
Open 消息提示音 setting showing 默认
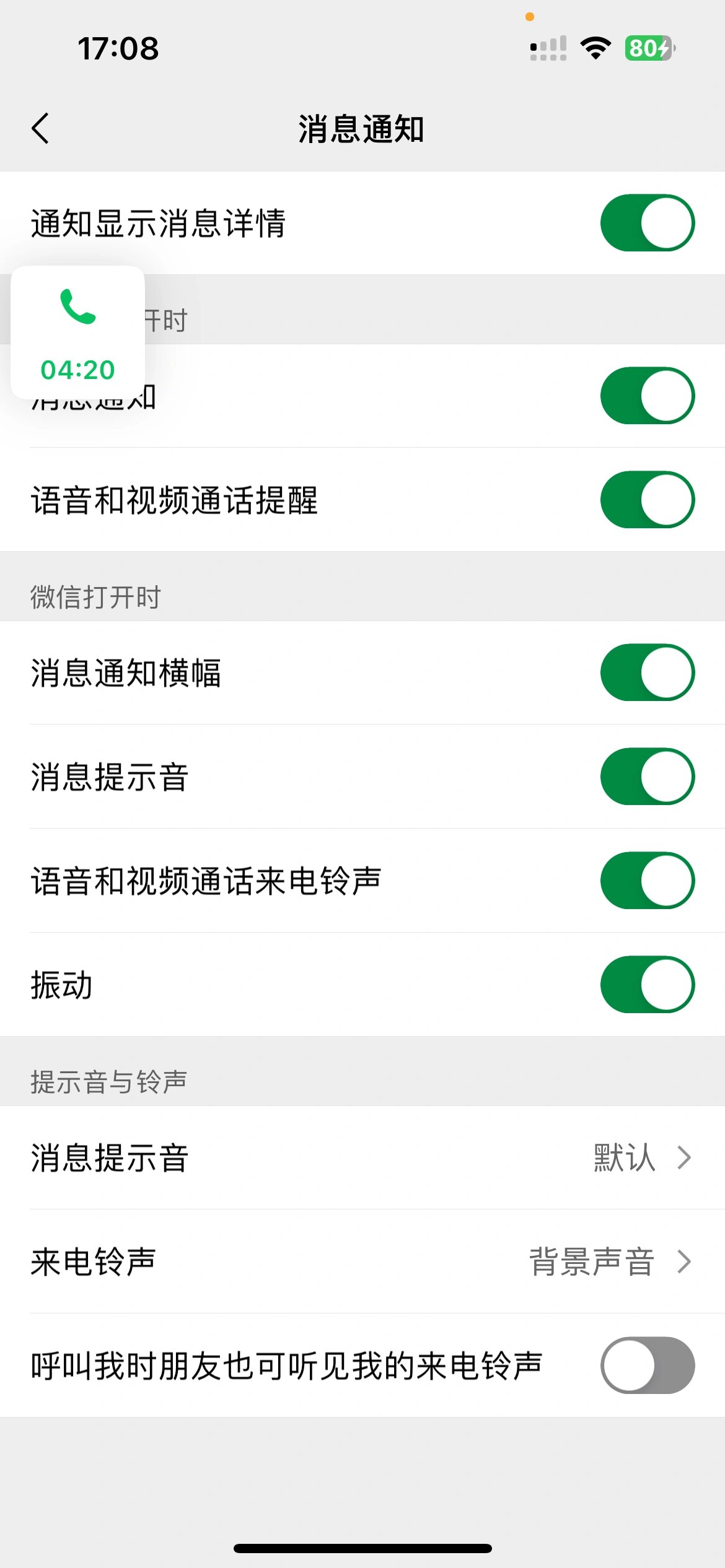tap(362, 1157)
